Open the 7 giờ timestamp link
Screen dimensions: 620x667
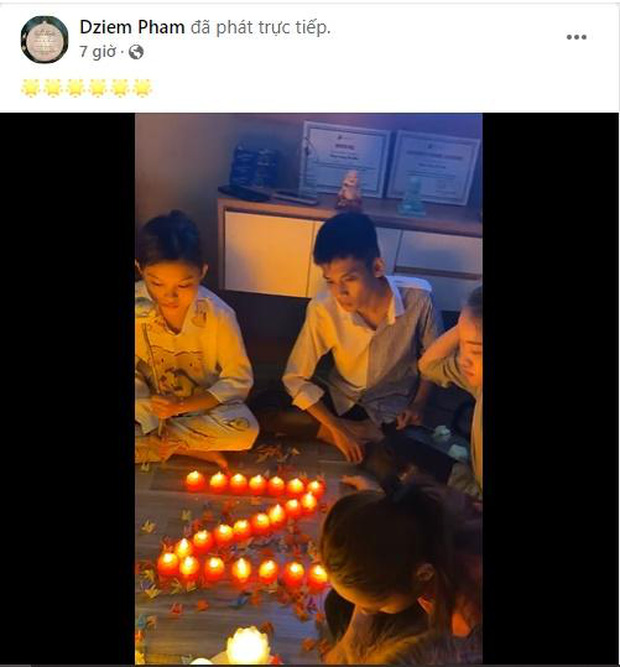[x=98, y=51]
